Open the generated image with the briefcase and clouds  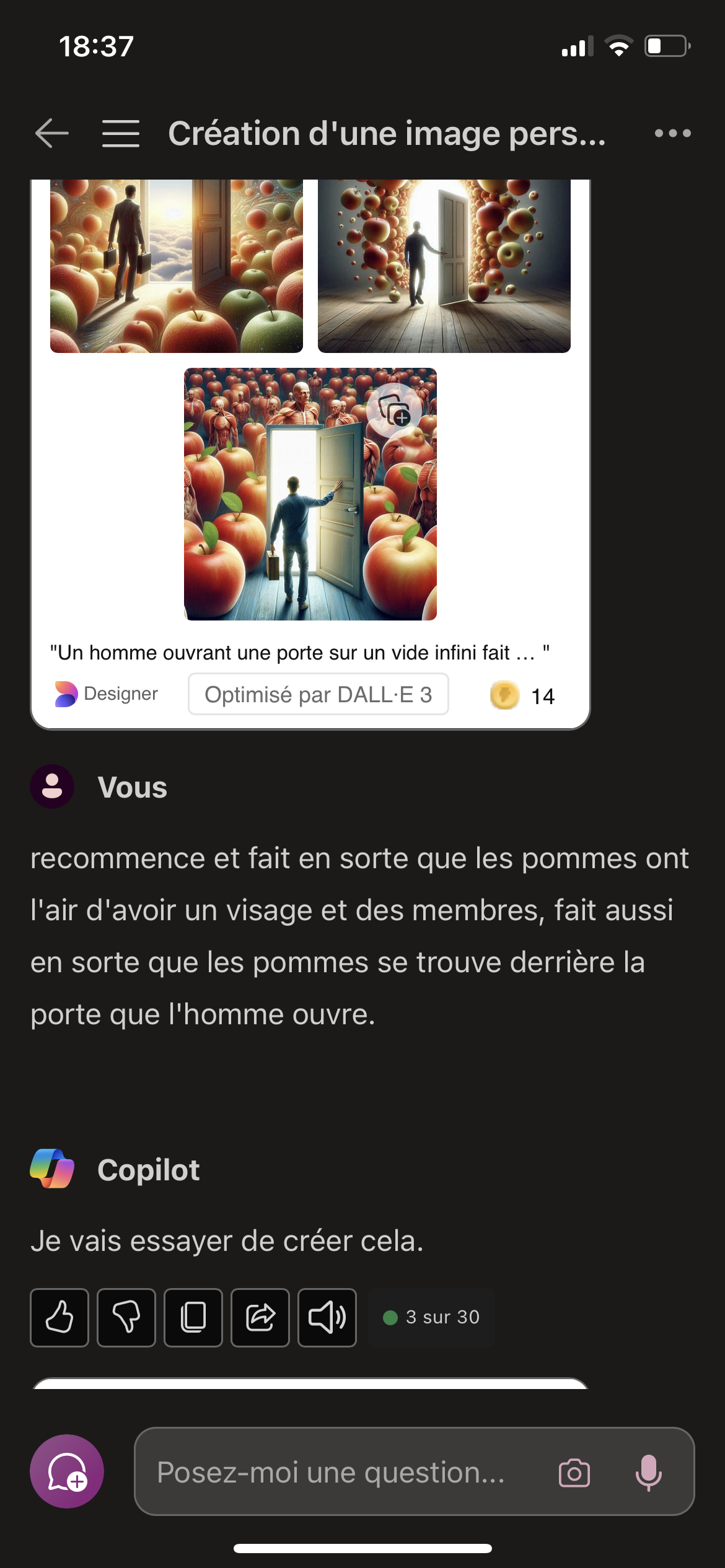coord(177,266)
